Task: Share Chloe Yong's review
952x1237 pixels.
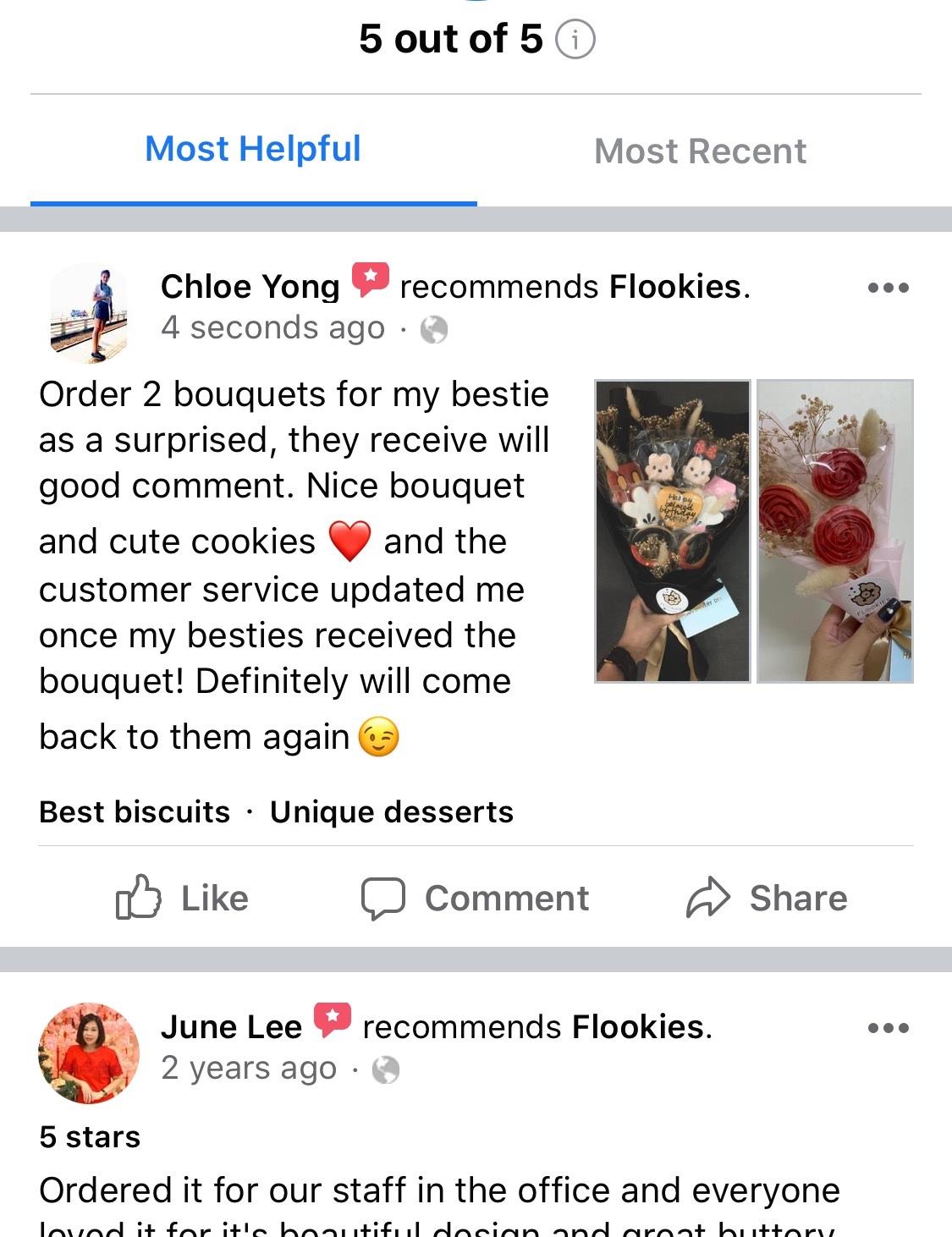Action: [x=766, y=898]
